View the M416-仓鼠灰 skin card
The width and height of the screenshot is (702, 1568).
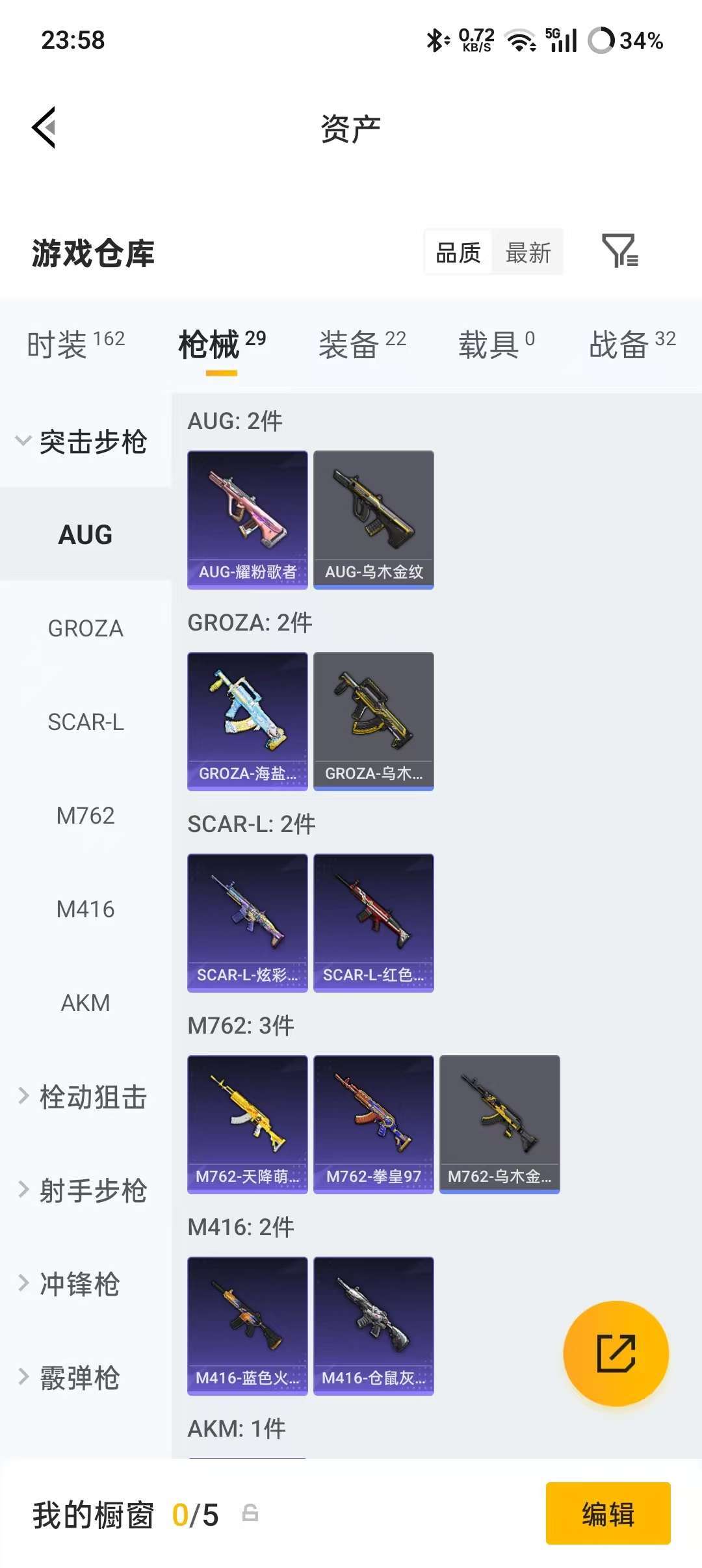[x=373, y=1326]
